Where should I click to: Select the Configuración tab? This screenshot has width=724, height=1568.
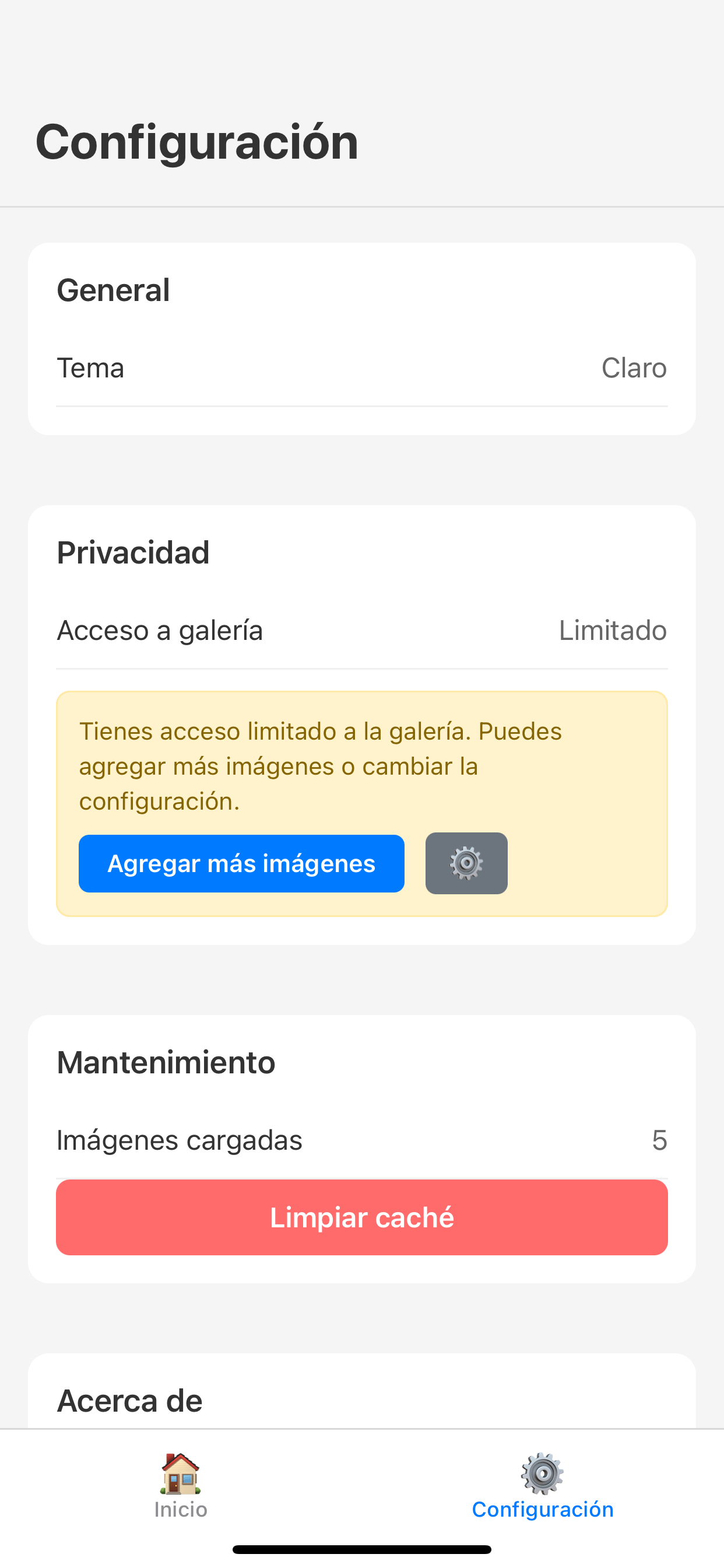(x=542, y=1485)
